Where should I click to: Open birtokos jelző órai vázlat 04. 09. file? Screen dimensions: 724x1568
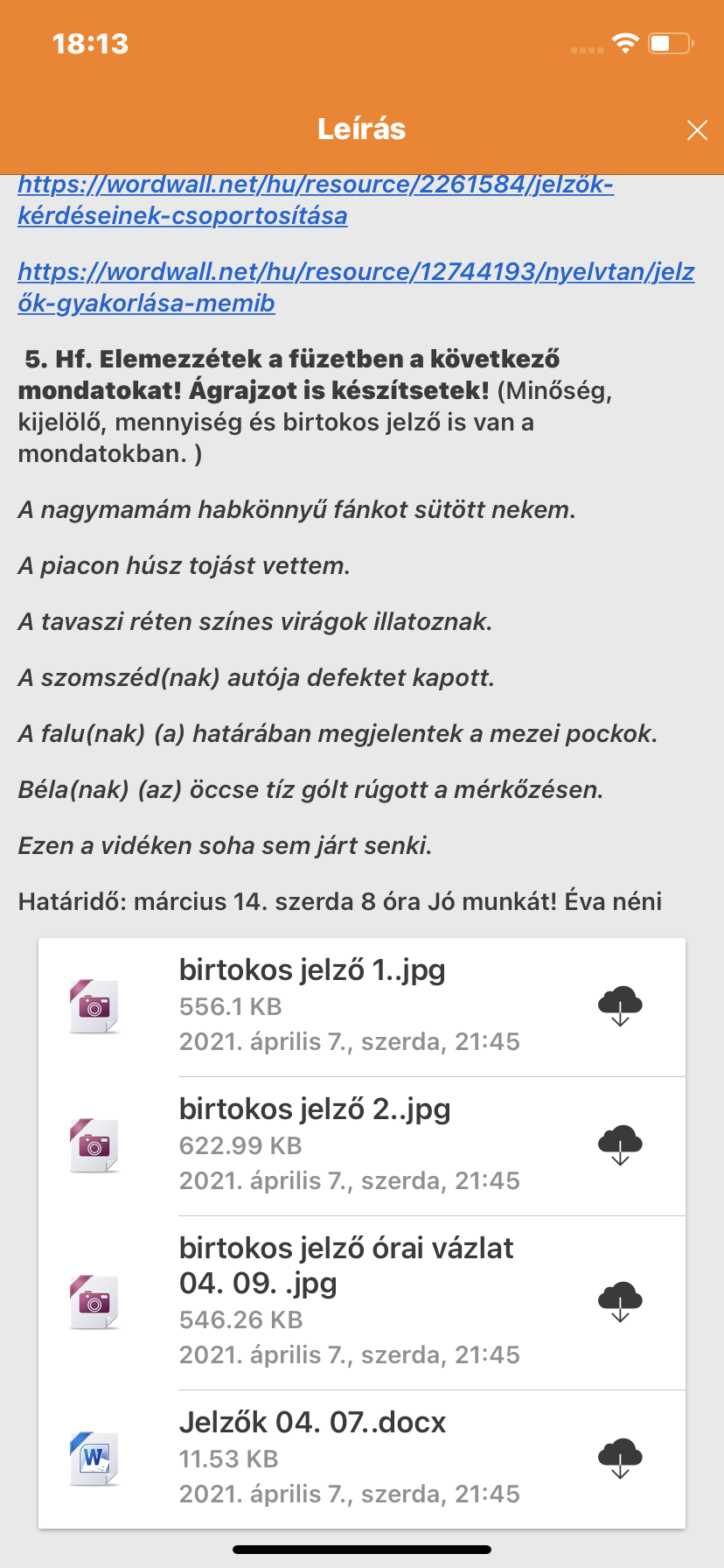tap(345, 1265)
